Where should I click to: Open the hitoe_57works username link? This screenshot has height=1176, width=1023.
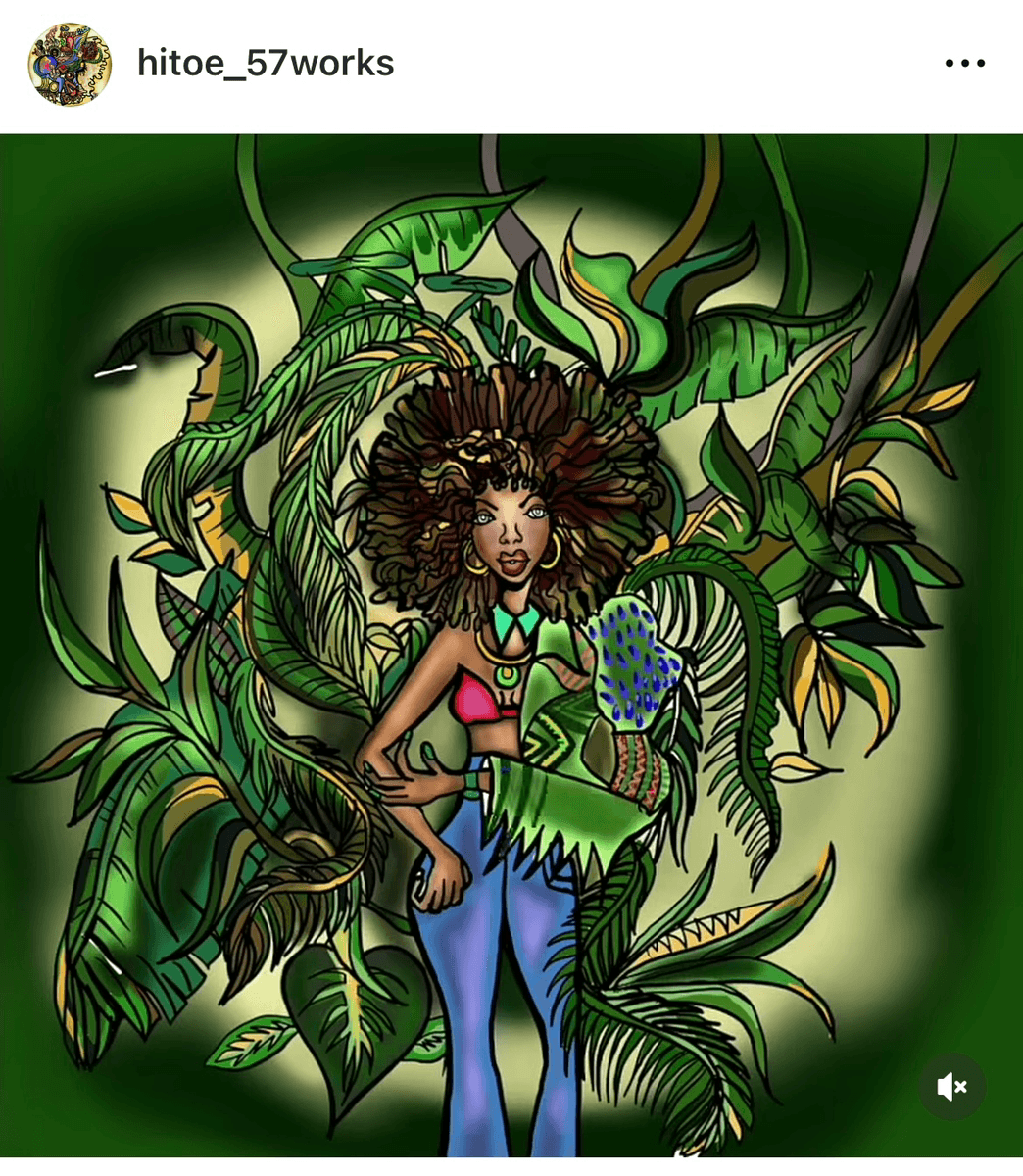click(266, 64)
